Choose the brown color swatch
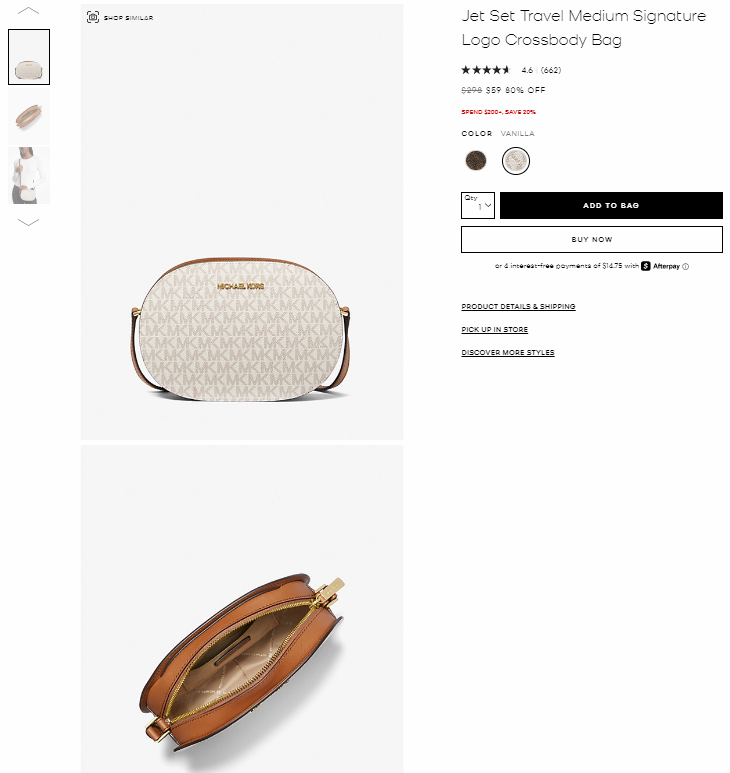This screenshot has height=773, width=730. tap(476, 160)
